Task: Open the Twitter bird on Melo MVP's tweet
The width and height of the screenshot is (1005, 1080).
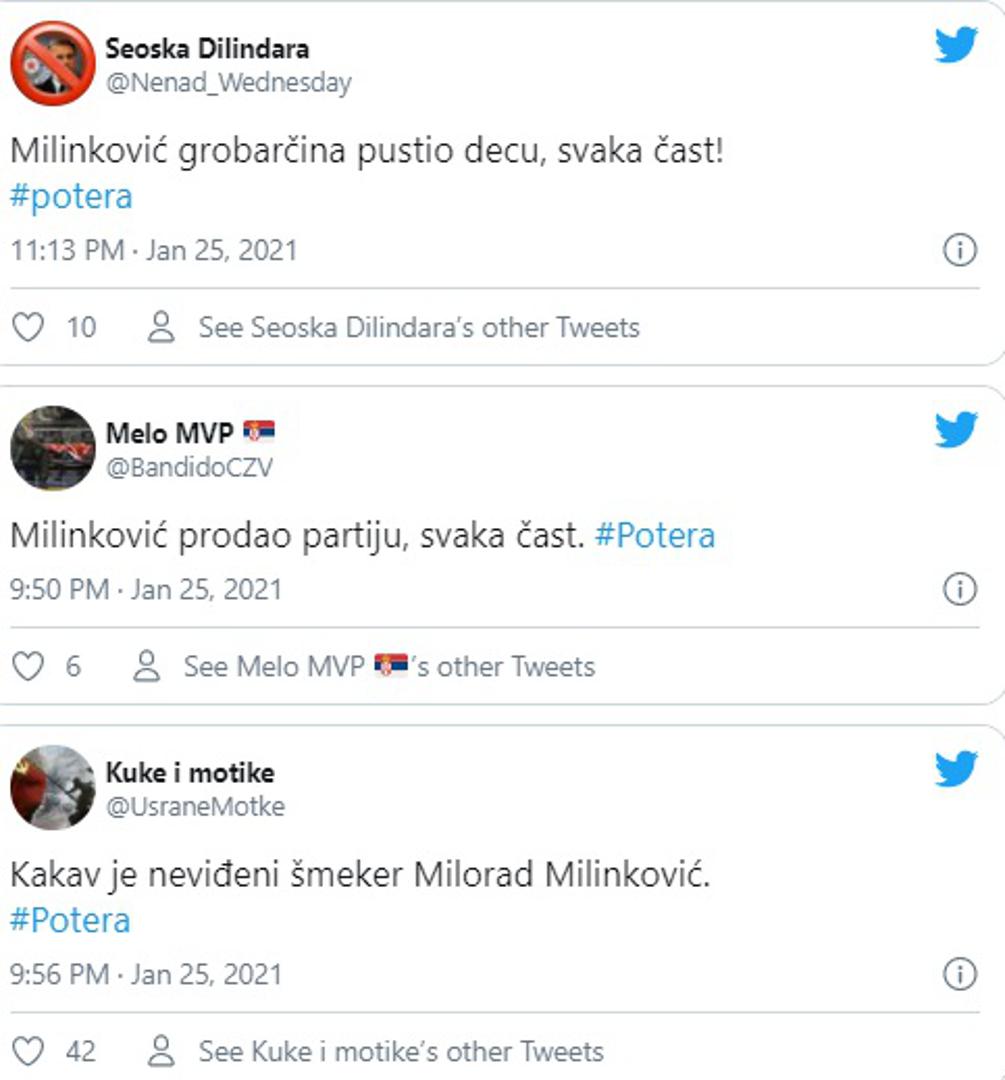Action: click(x=956, y=430)
